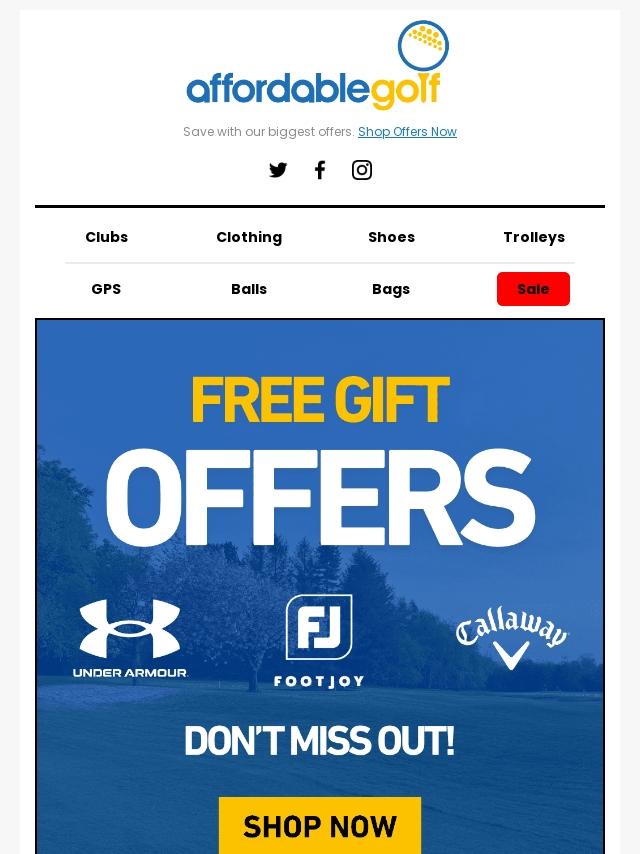
Task: Open the Shop Offers Now link
Action: coord(407,132)
